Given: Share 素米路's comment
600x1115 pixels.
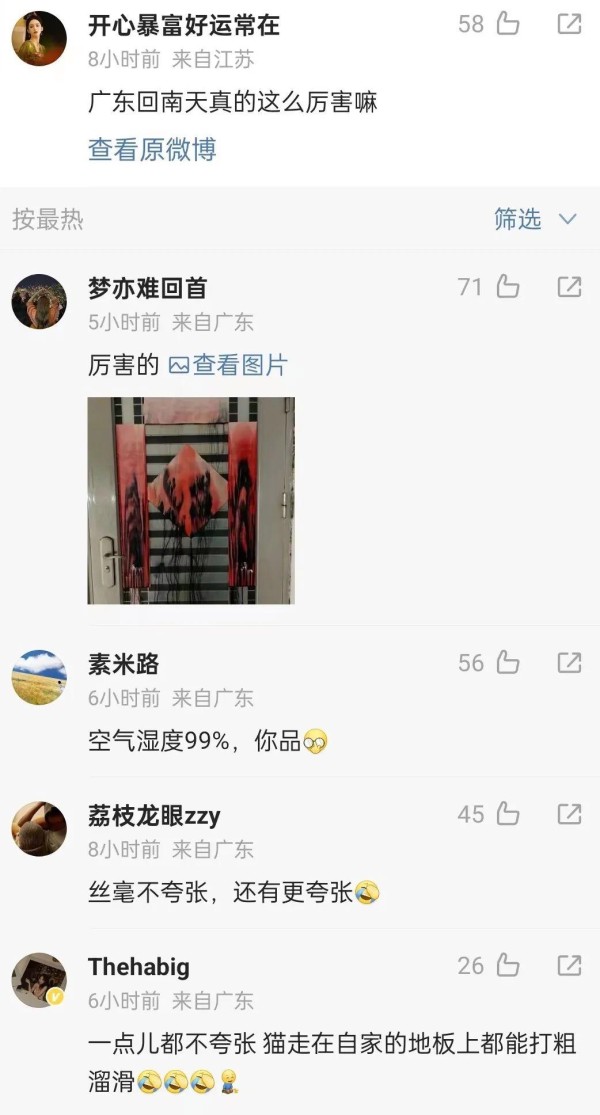Looking at the screenshot, I should 569,663.
